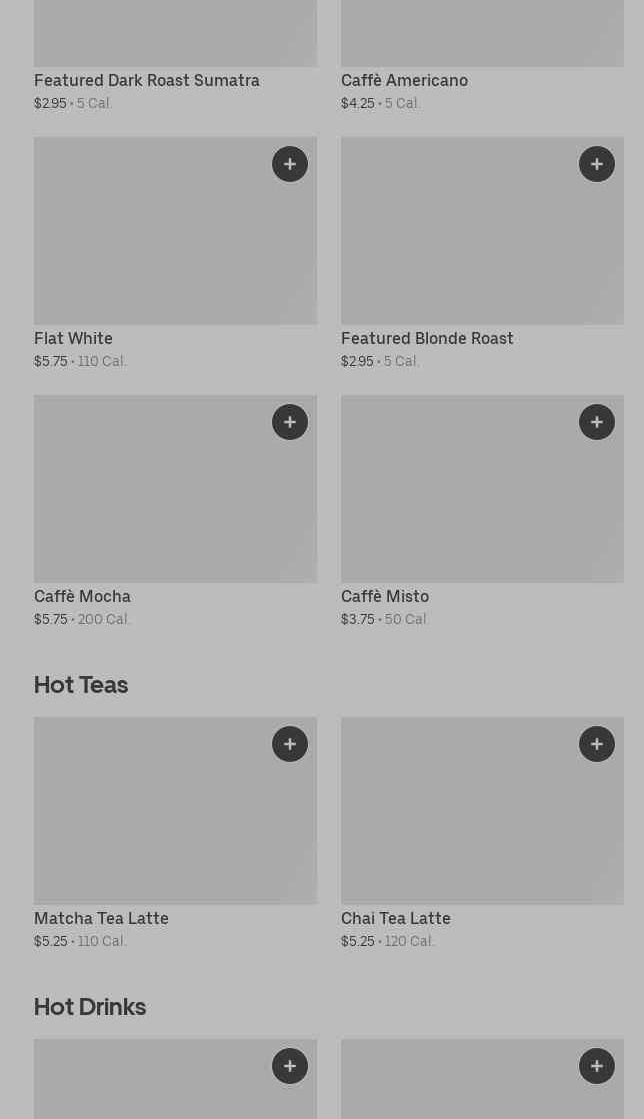Open Featured Dark Roast Sumatra item
This screenshot has height=1119, width=644.
(x=147, y=80)
